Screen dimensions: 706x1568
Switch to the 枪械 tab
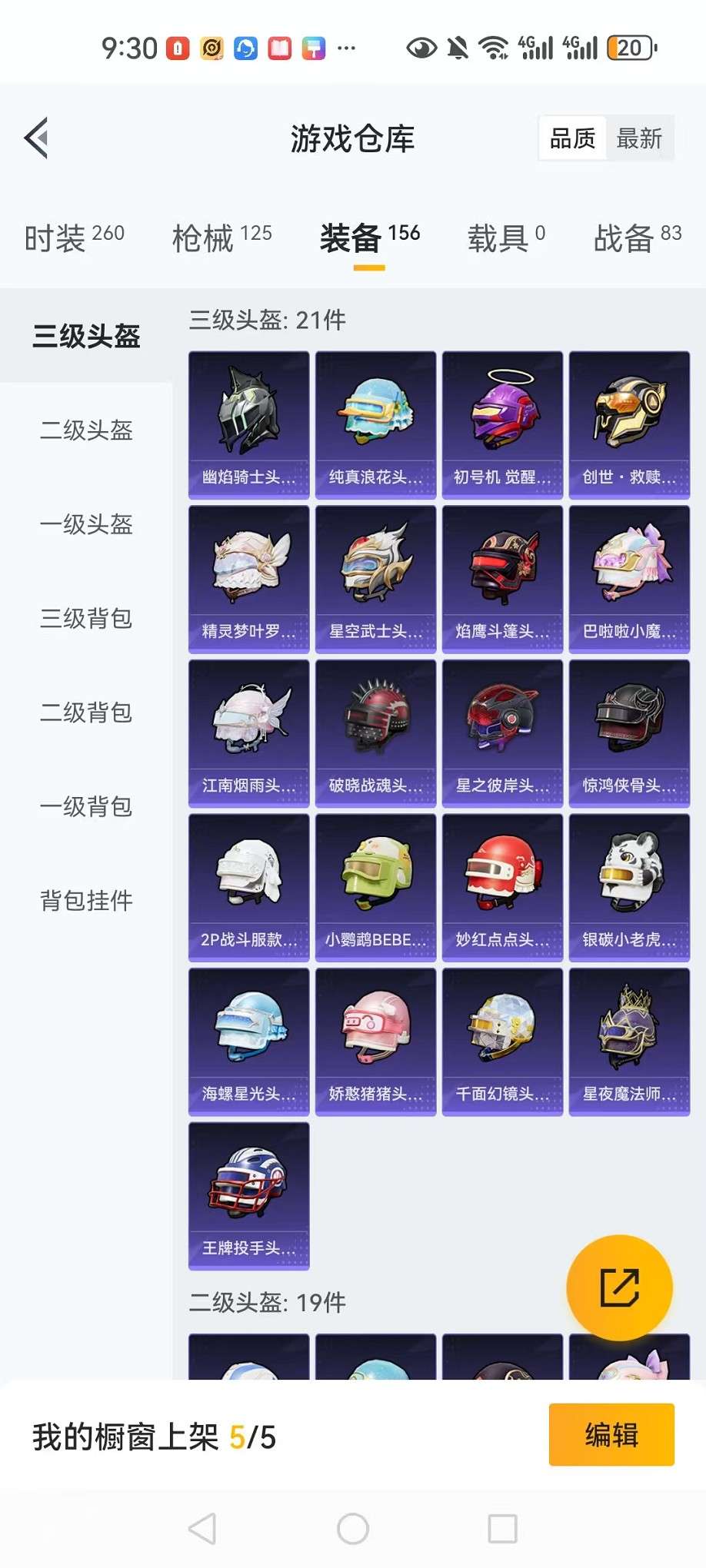pos(221,237)
